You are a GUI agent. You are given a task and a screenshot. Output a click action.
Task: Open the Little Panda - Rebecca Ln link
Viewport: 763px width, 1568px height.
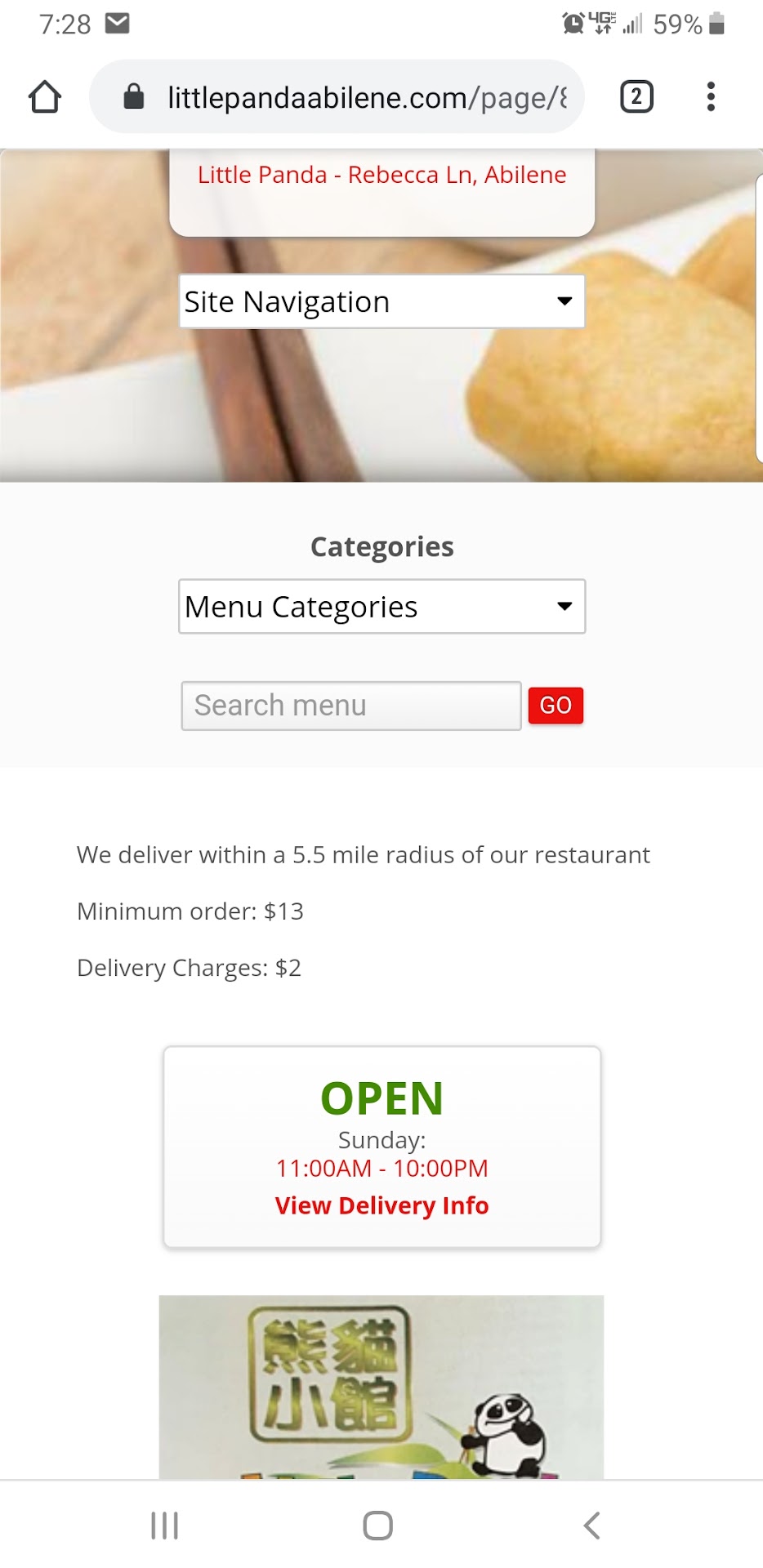tap(381, 175)
